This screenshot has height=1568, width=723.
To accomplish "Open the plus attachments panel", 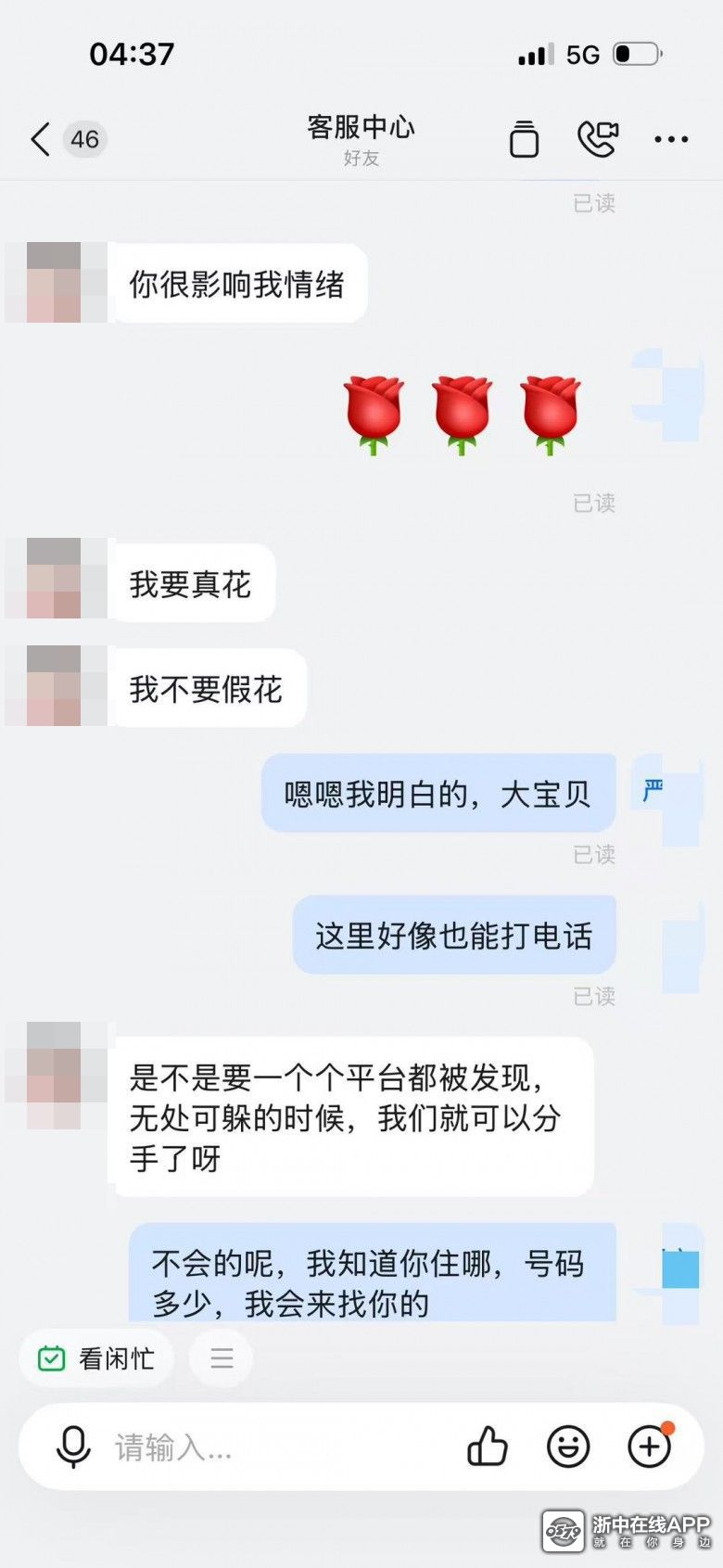I will click(649, 1447).
